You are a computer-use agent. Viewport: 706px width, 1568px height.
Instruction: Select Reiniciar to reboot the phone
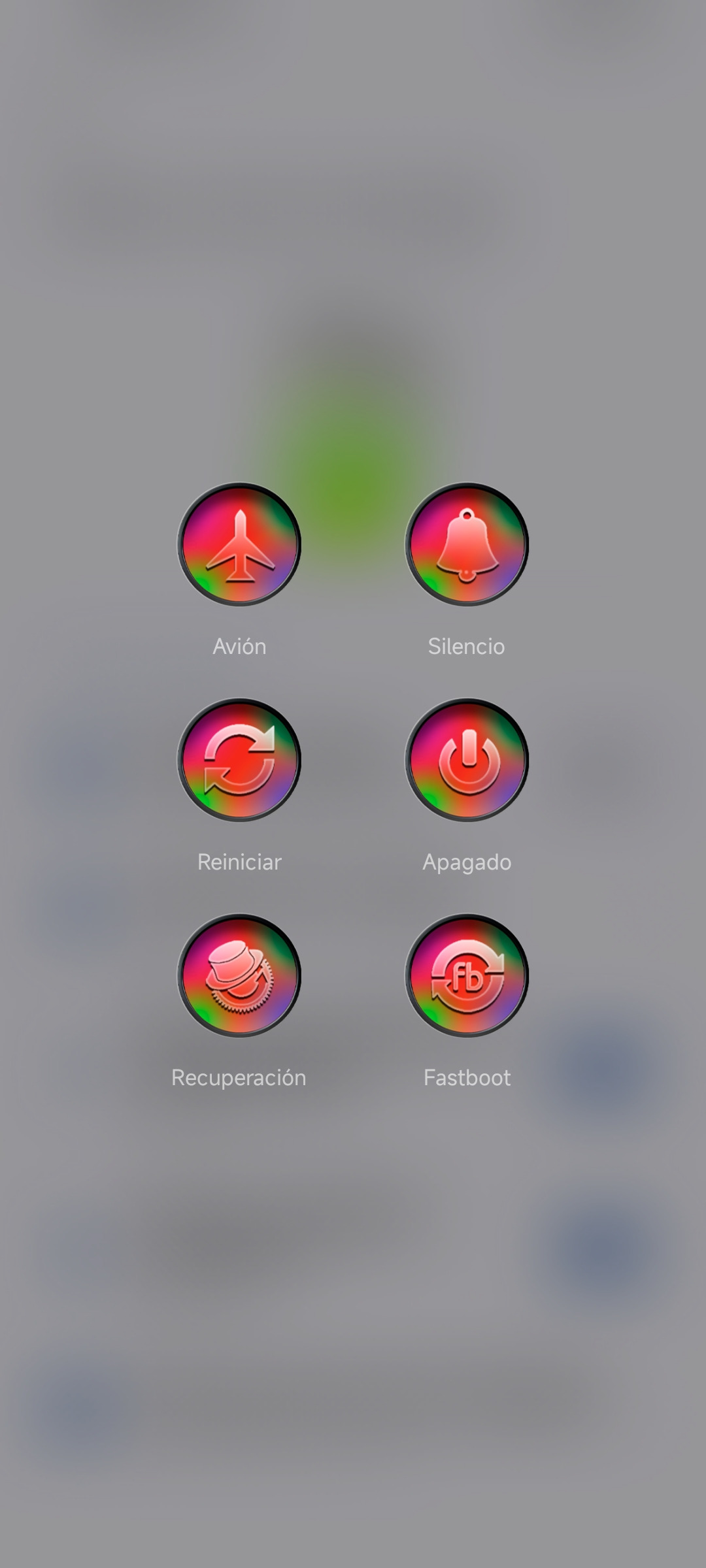(239, 760)
